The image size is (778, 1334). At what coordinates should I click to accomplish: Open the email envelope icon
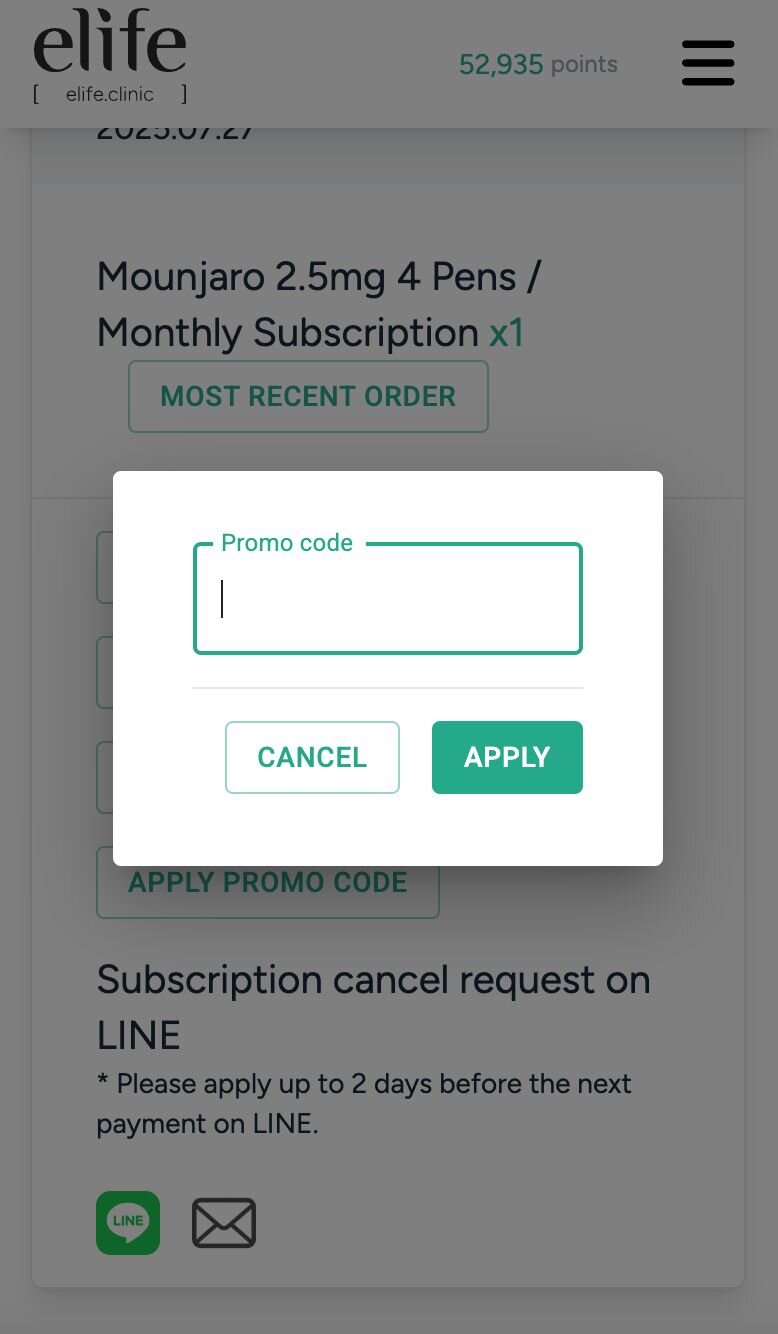tap(224, 1222)
